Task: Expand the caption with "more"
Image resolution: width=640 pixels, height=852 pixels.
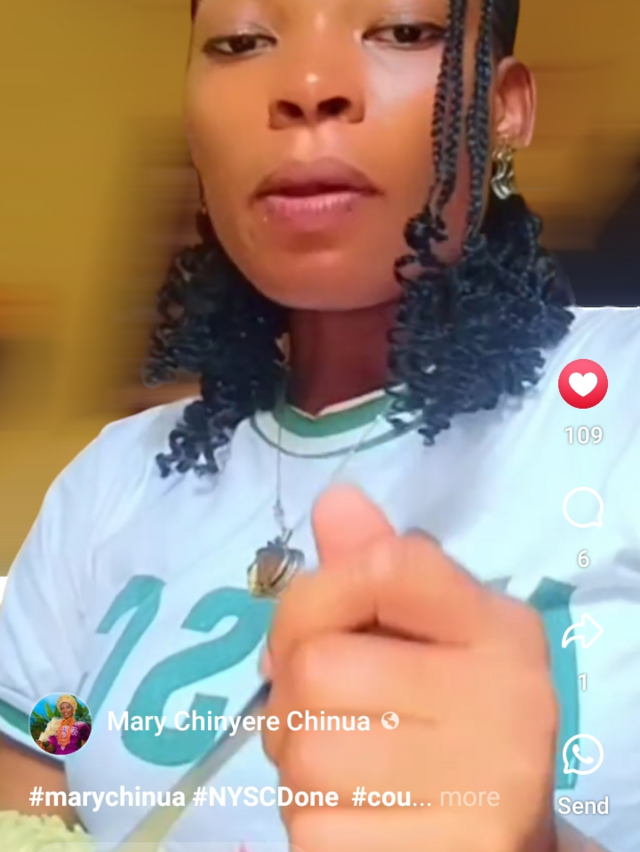Action: click(x=469, y=798)
